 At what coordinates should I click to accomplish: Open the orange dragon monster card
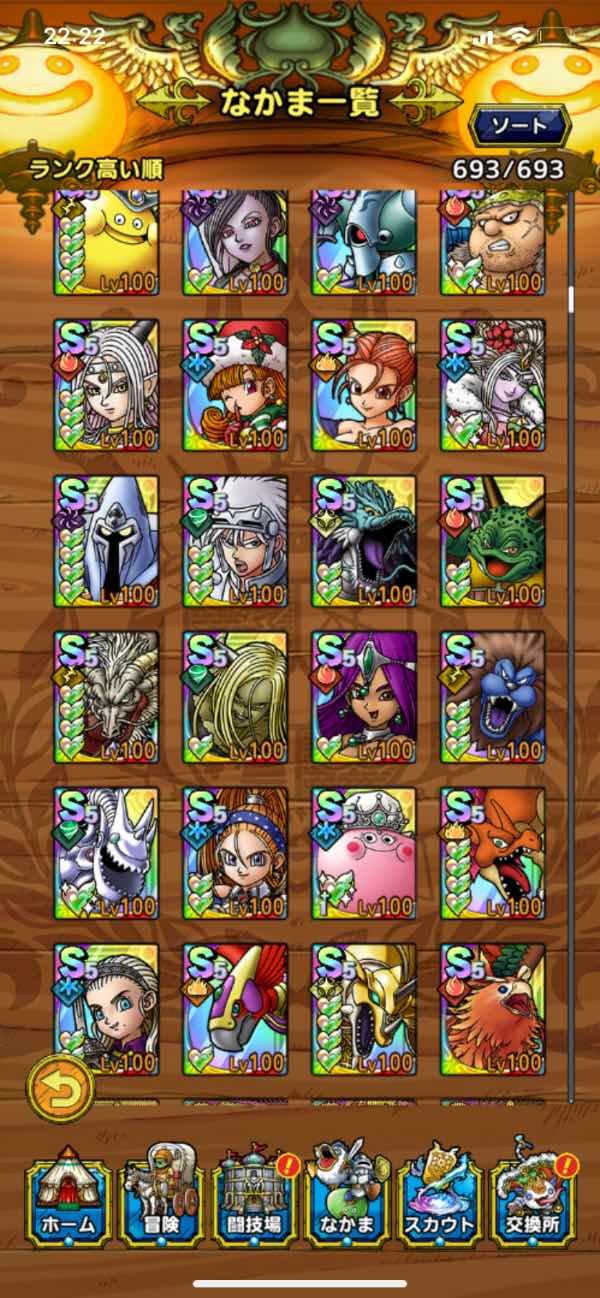[493, 854]
